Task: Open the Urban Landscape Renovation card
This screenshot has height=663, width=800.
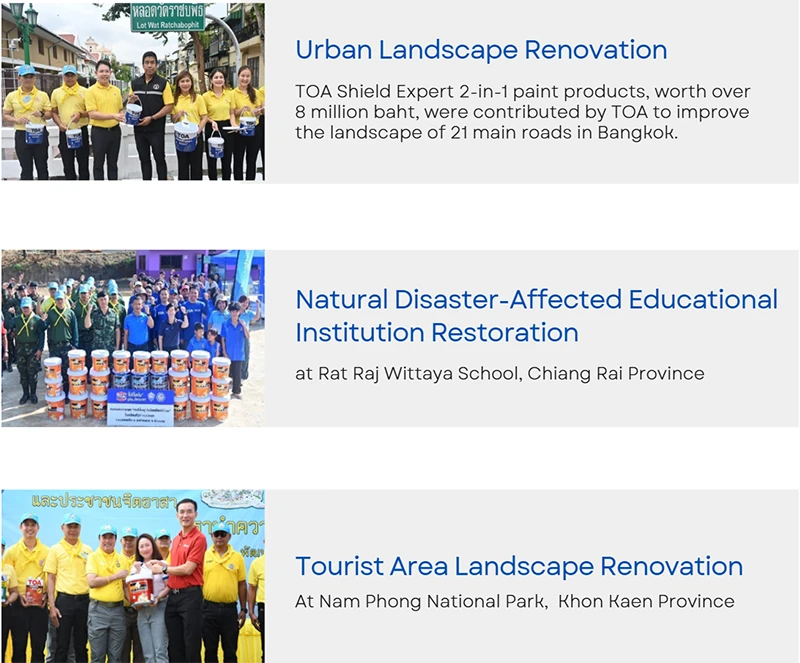Action: point(481,50)
